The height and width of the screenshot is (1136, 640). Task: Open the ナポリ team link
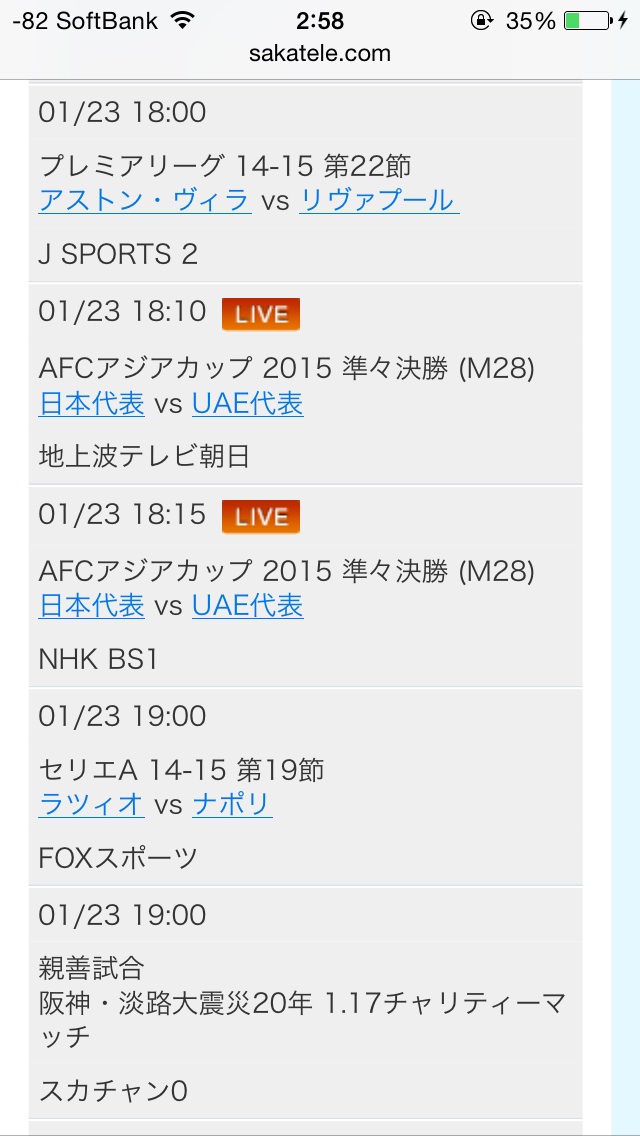point(231,804)
